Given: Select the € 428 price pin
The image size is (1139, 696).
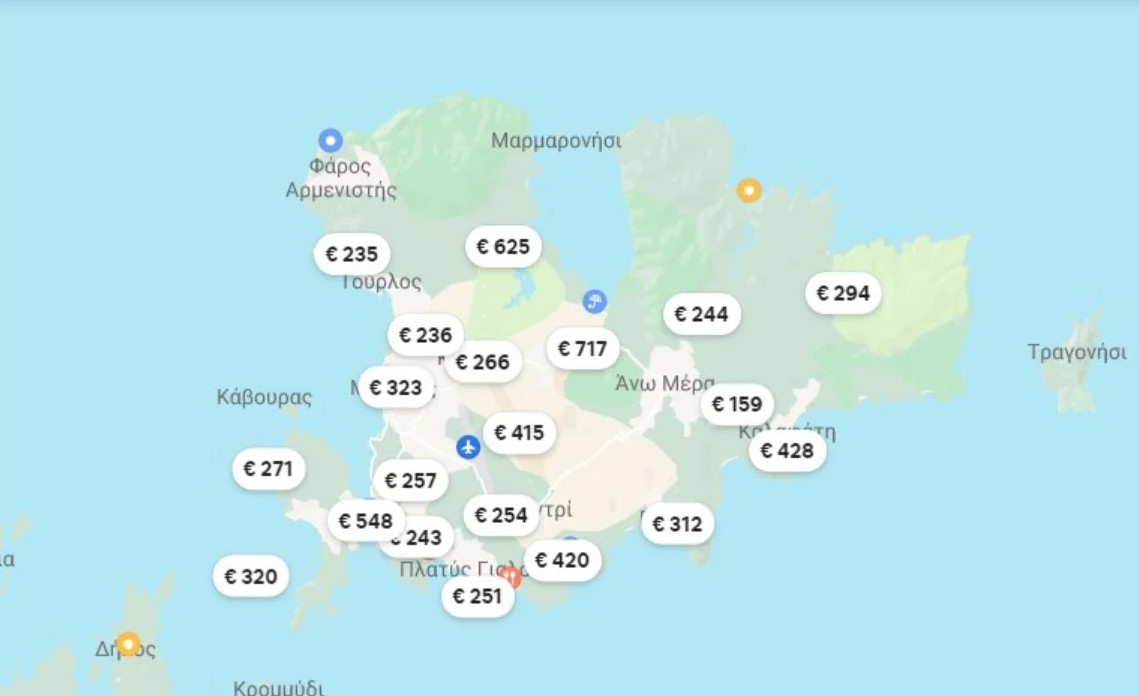Looking at the screenshot, I should point(788,451).
